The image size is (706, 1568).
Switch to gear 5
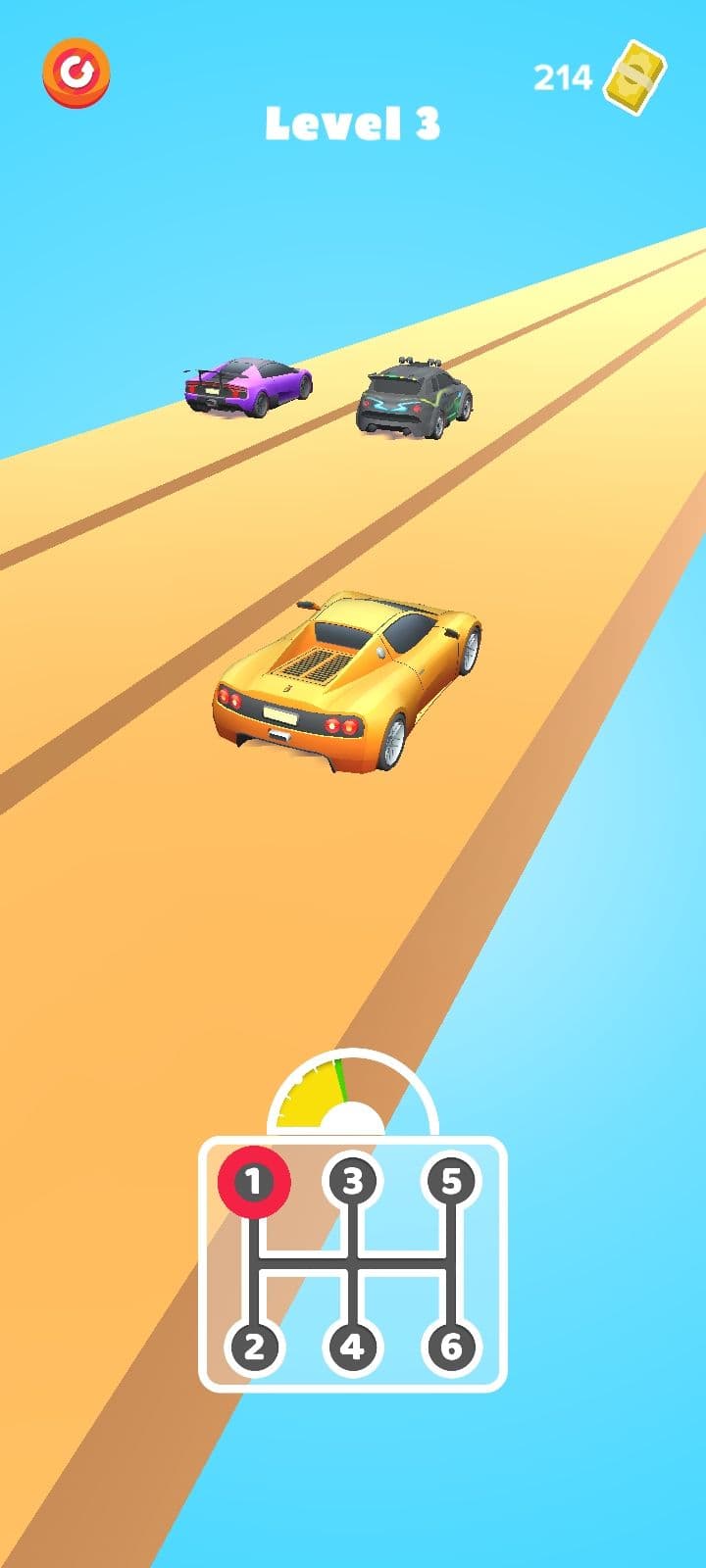[x=450, y=1182]
